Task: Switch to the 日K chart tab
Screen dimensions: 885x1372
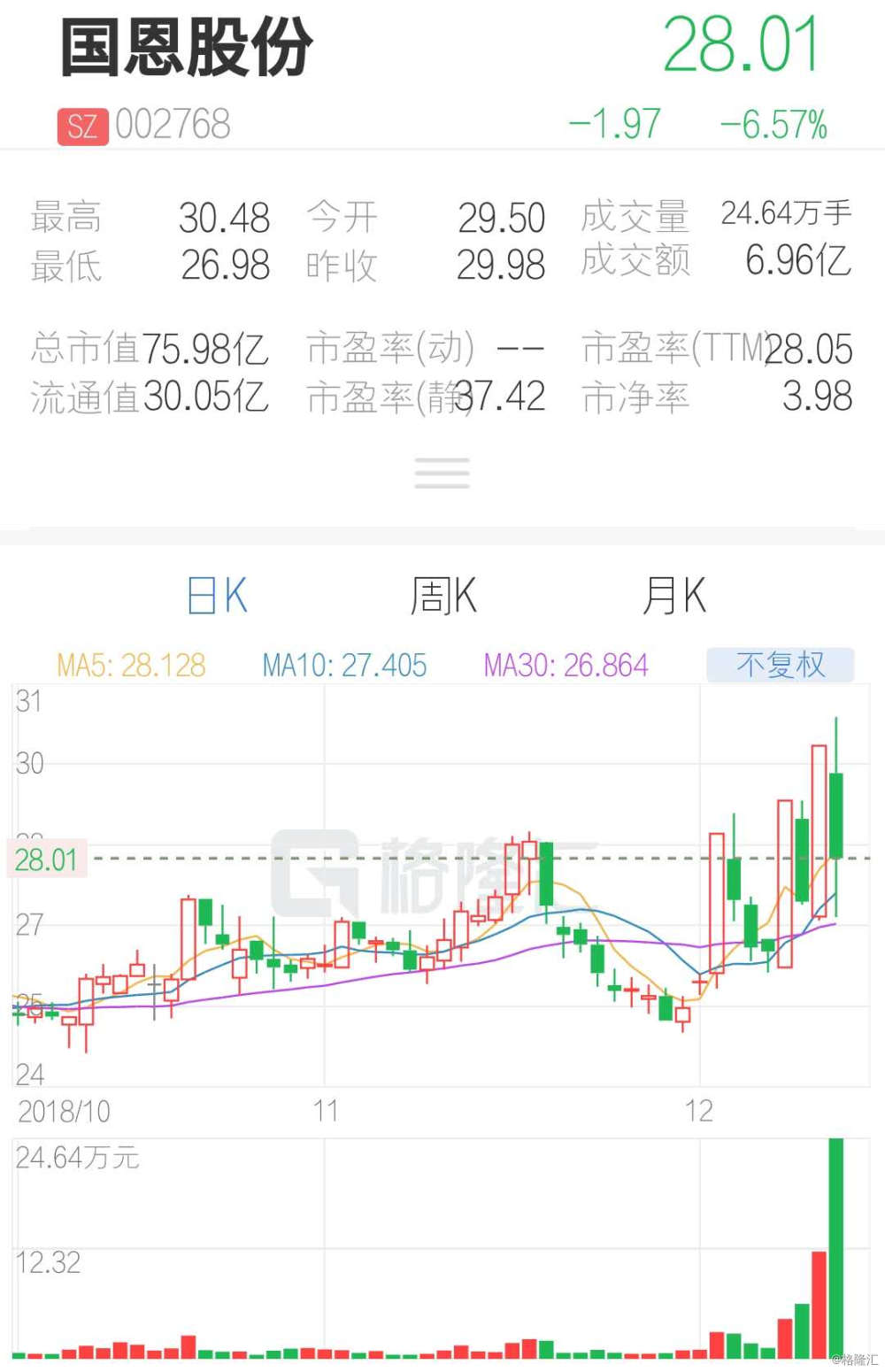Action: coord(218,596)
